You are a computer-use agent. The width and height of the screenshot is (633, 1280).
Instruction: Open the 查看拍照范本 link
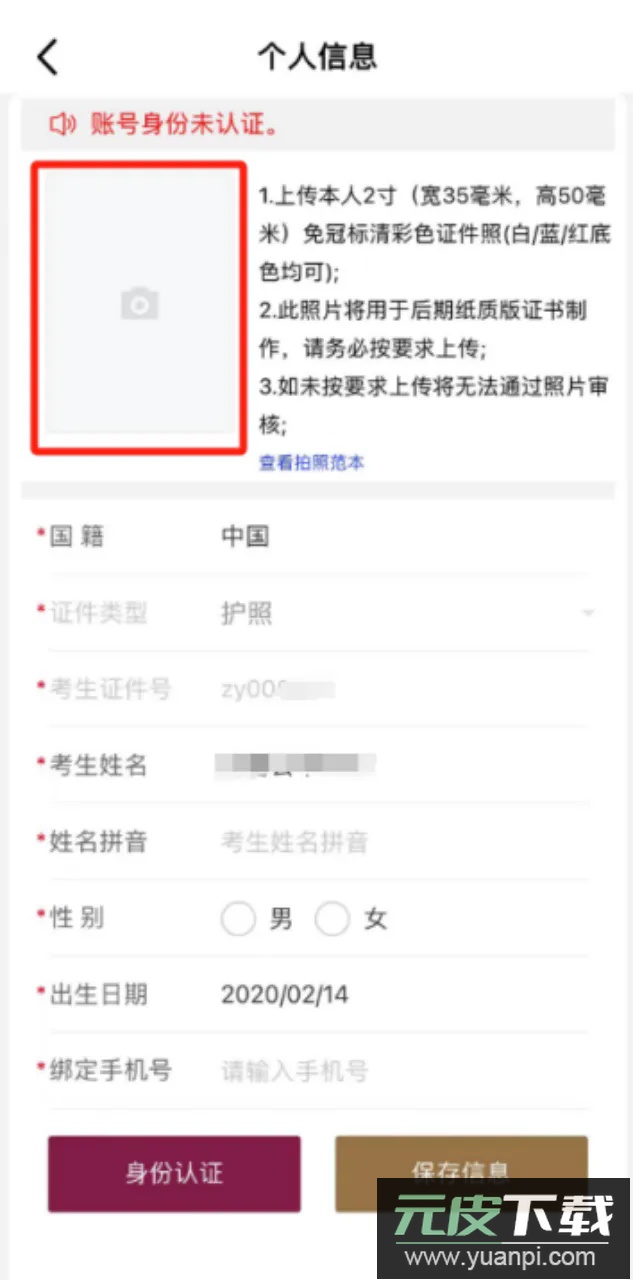click(x=311, y=463)
